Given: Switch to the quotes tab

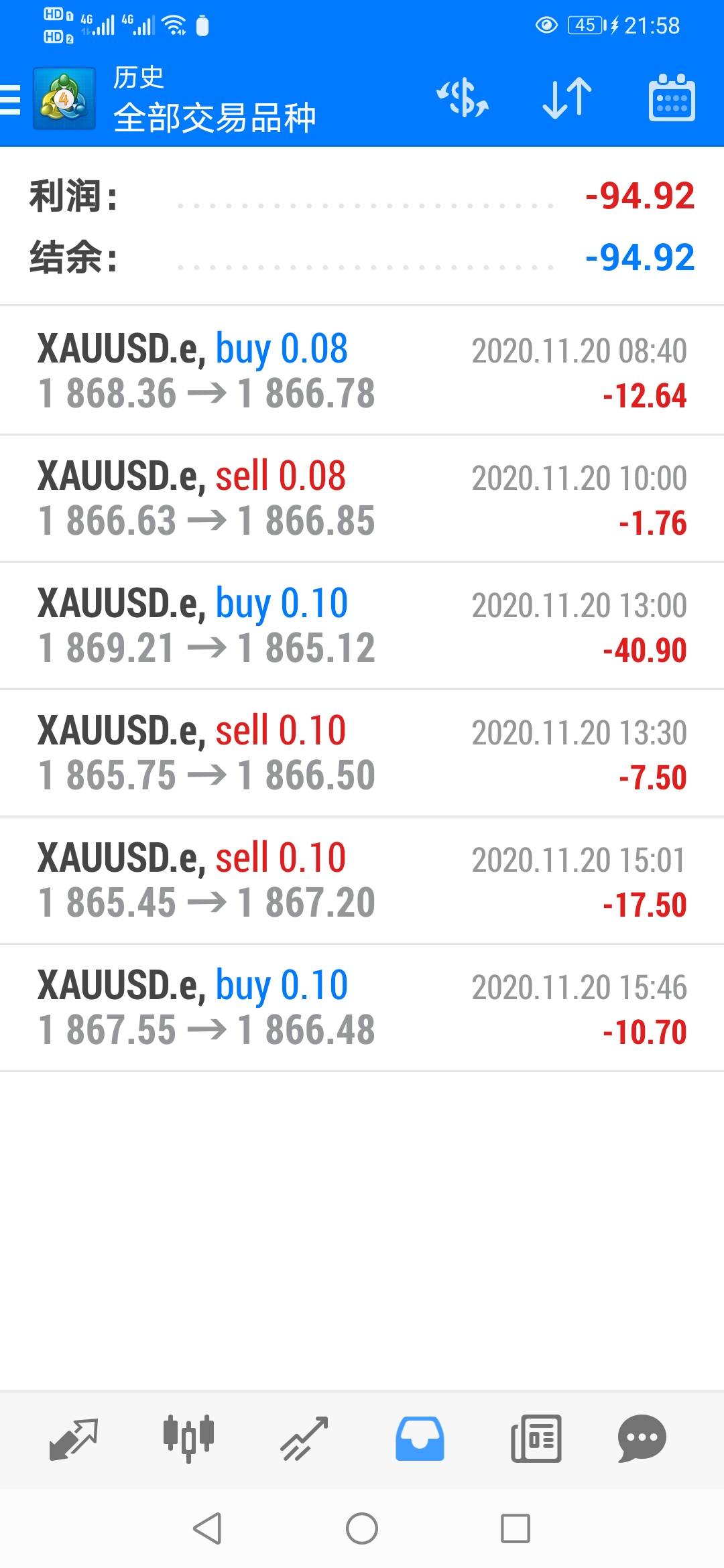Looking at the screenshot, I should tap(74, 1439).
